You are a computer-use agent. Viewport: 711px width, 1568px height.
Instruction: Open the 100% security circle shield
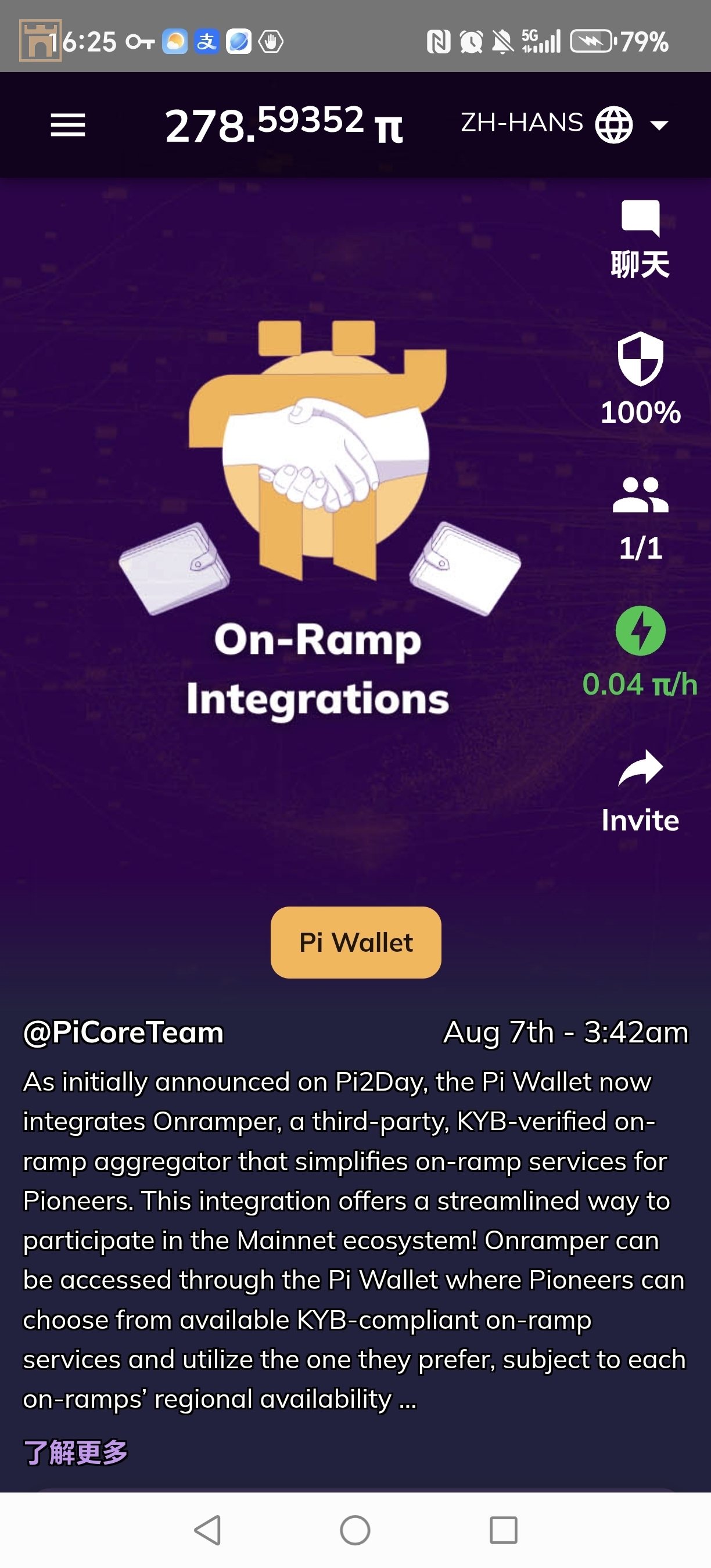click(x=640, y=379)
